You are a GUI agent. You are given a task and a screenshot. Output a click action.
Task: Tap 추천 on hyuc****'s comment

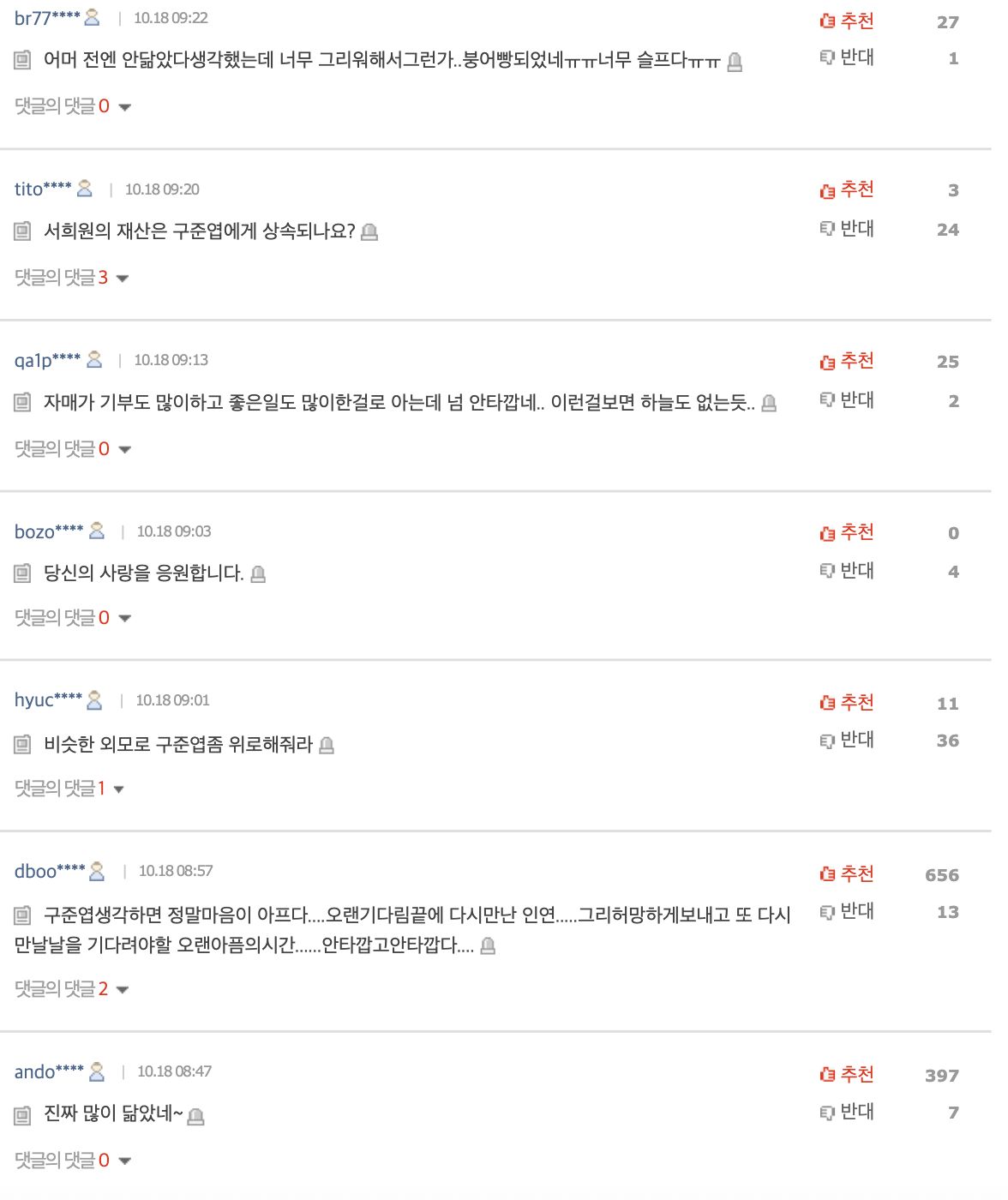(846, 703)
